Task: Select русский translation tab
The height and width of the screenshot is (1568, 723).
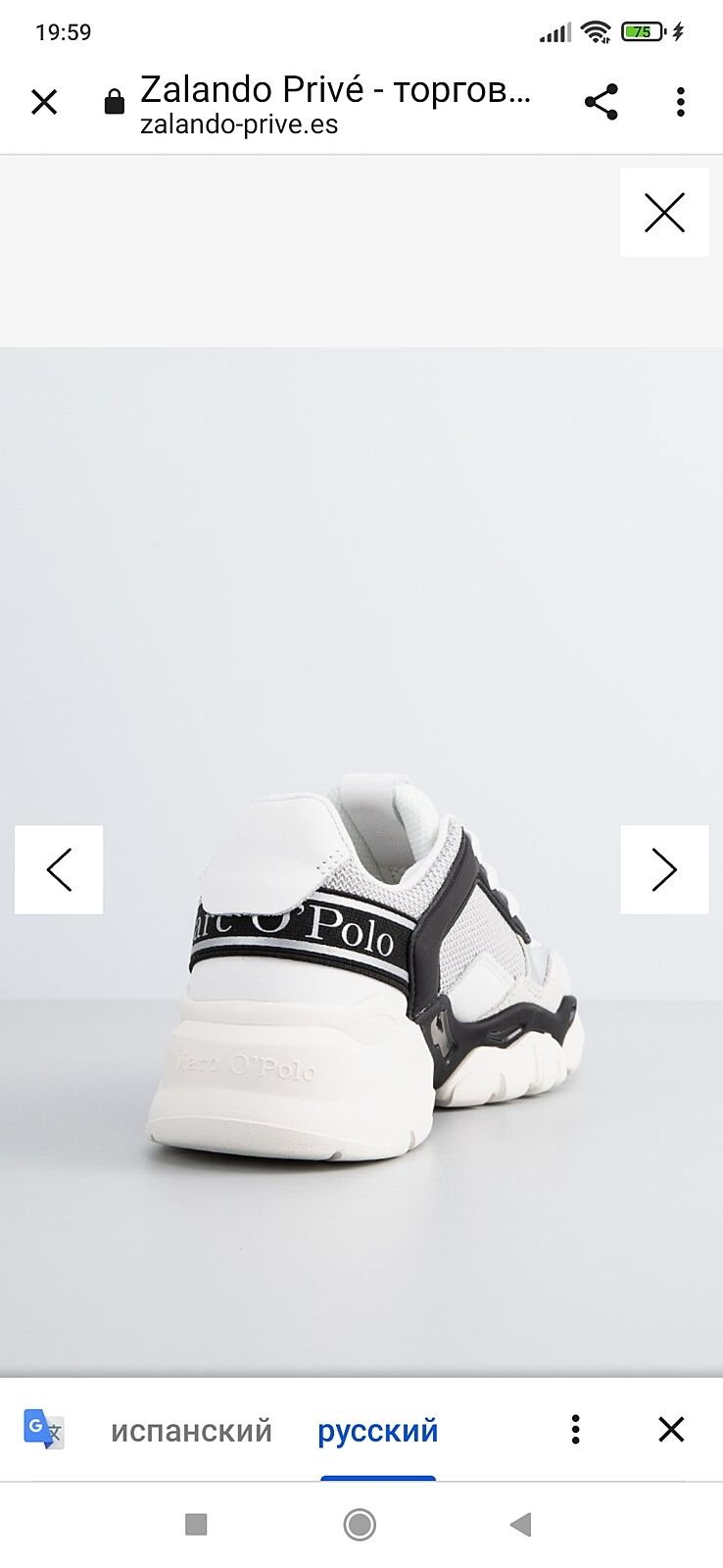Action: [377, 1431]
